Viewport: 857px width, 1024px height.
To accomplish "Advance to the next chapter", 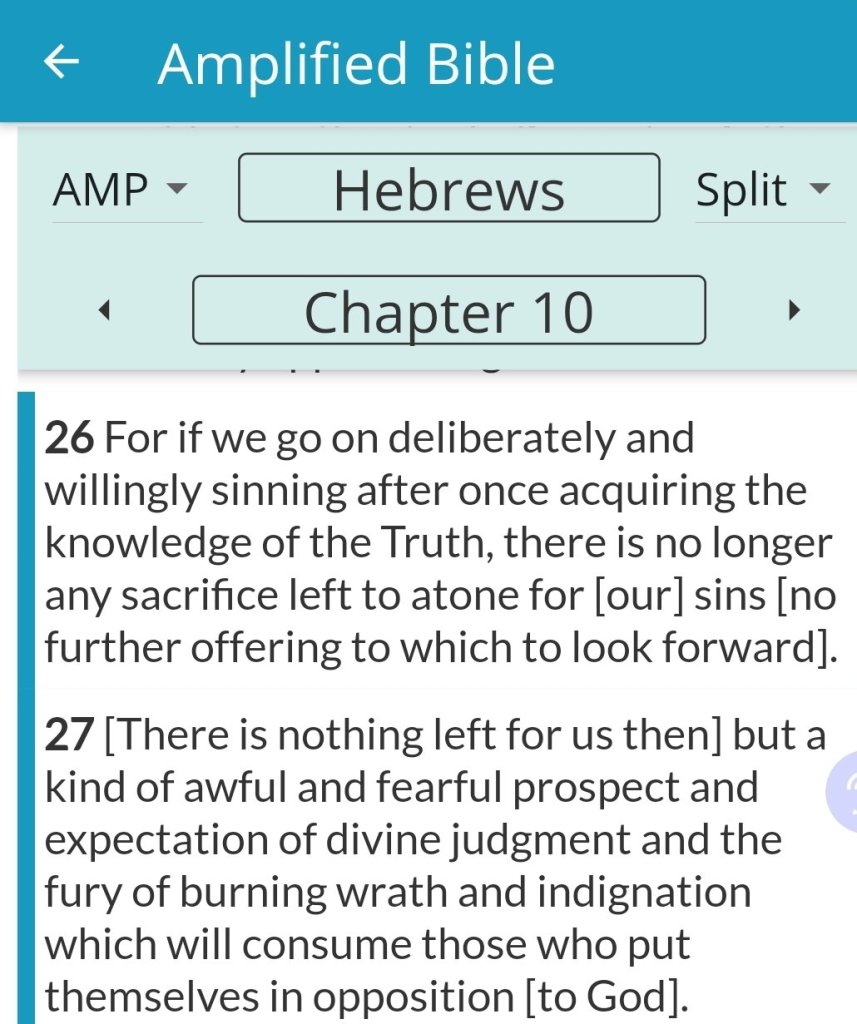I will pos(794,311).
